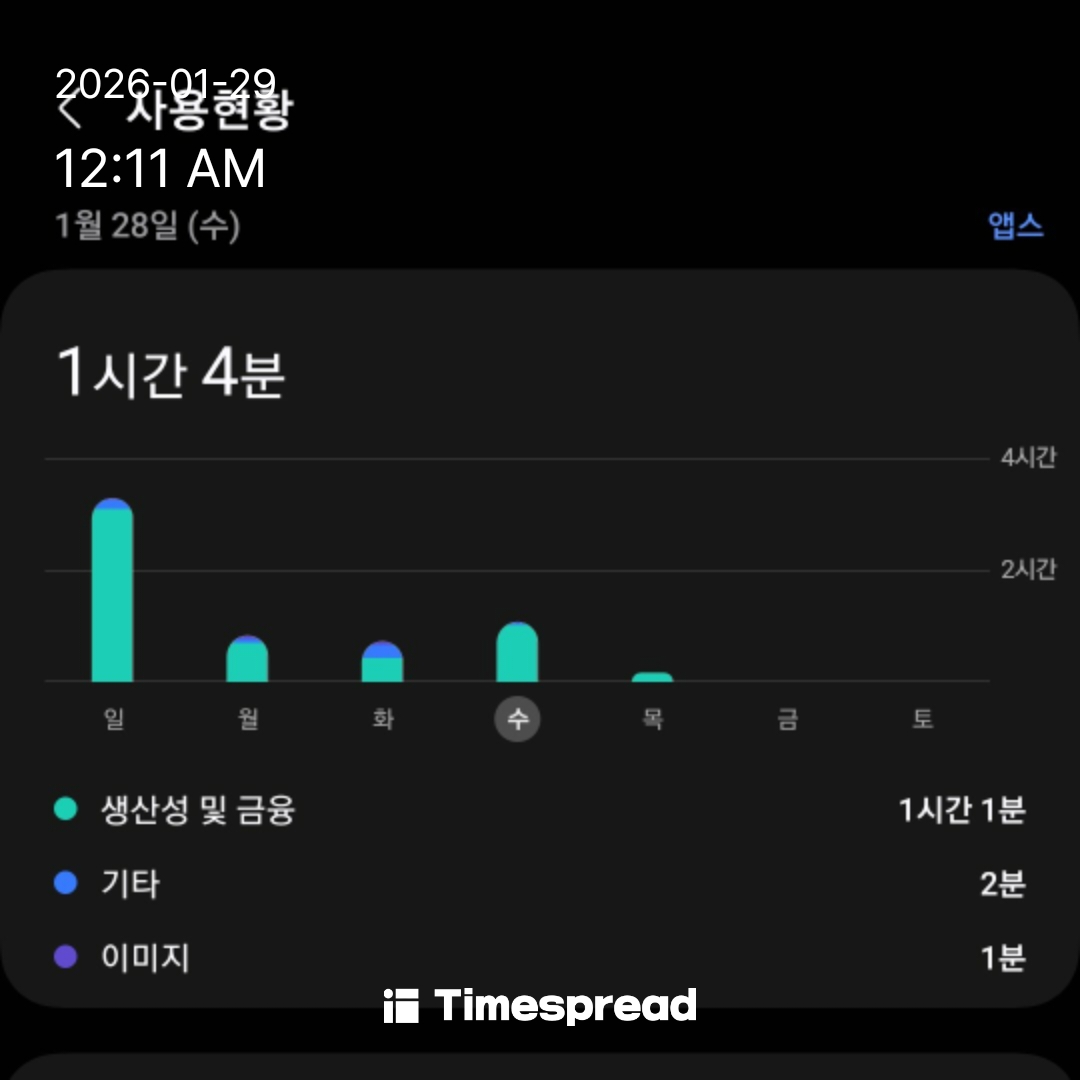Select 월 on the weekly chart

[x=248, y=719]
